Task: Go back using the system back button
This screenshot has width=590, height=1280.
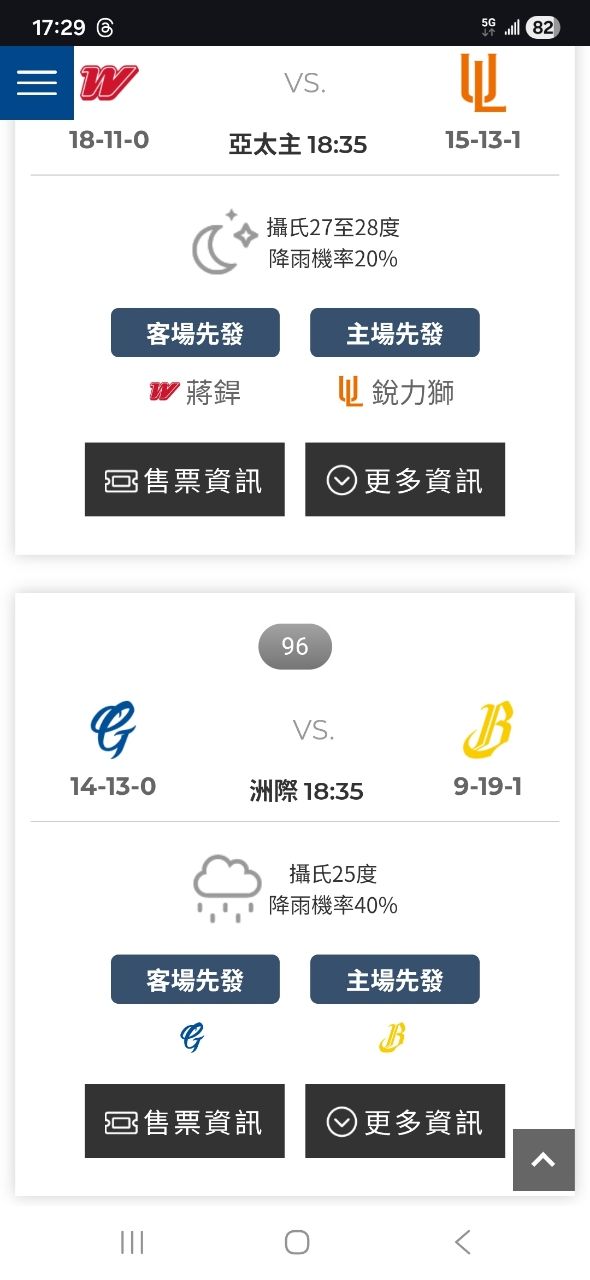Action: pyautogui.click(x=462, y=1242)
